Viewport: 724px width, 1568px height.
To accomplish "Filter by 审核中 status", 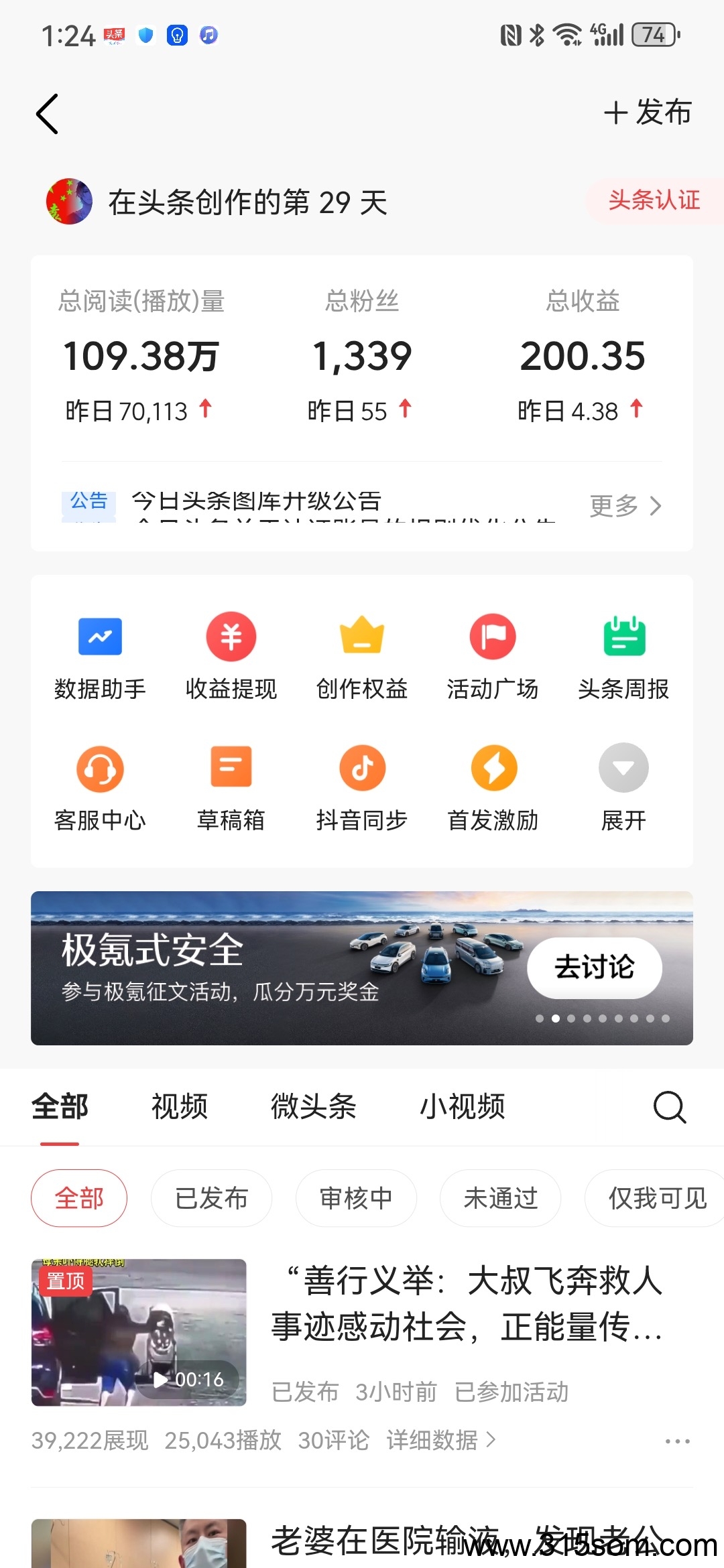I will click(x=356, y=1198).
